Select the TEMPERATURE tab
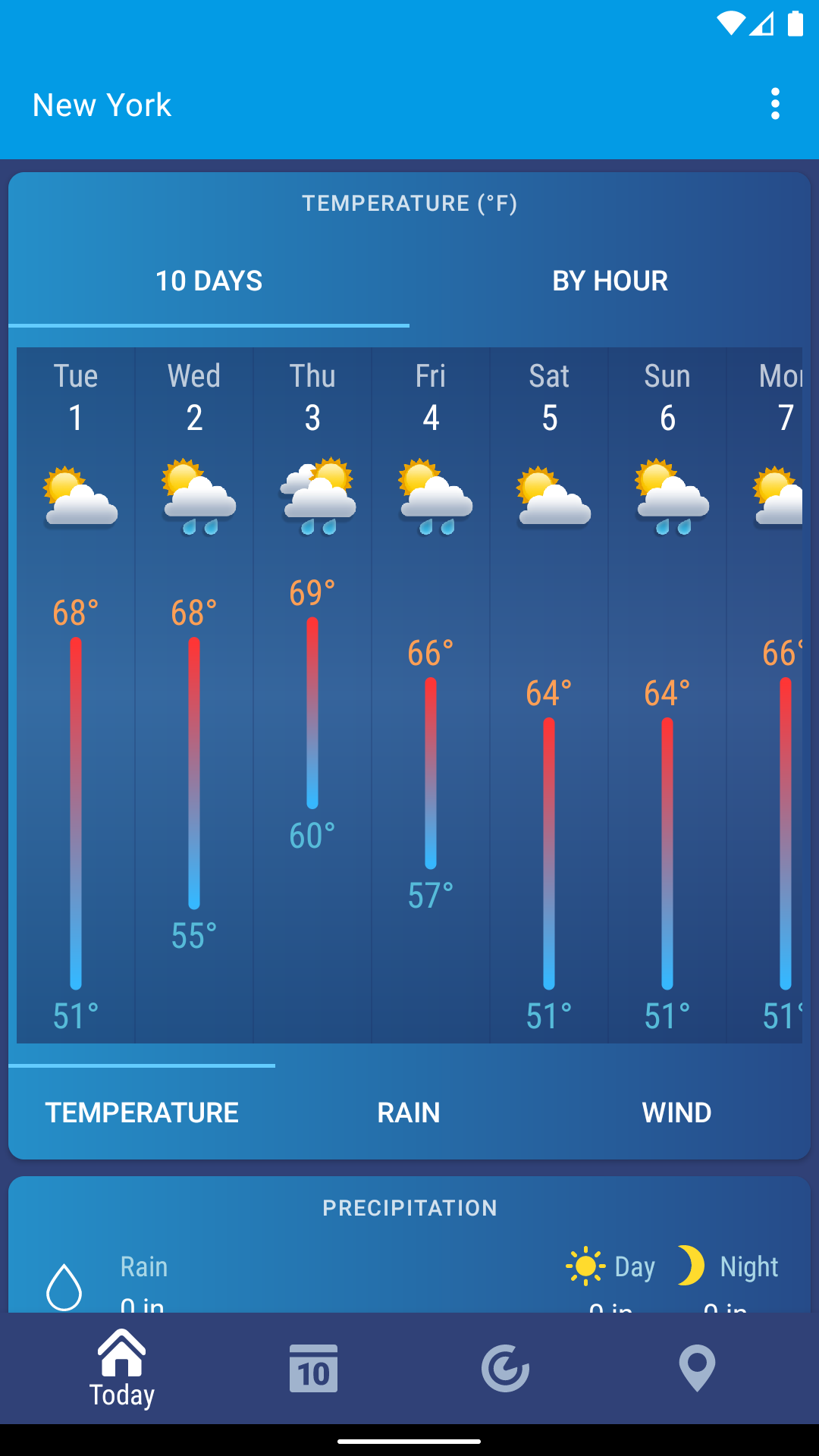The width and height of the screenshot is (819, 1456). (x=142, y=1112)
